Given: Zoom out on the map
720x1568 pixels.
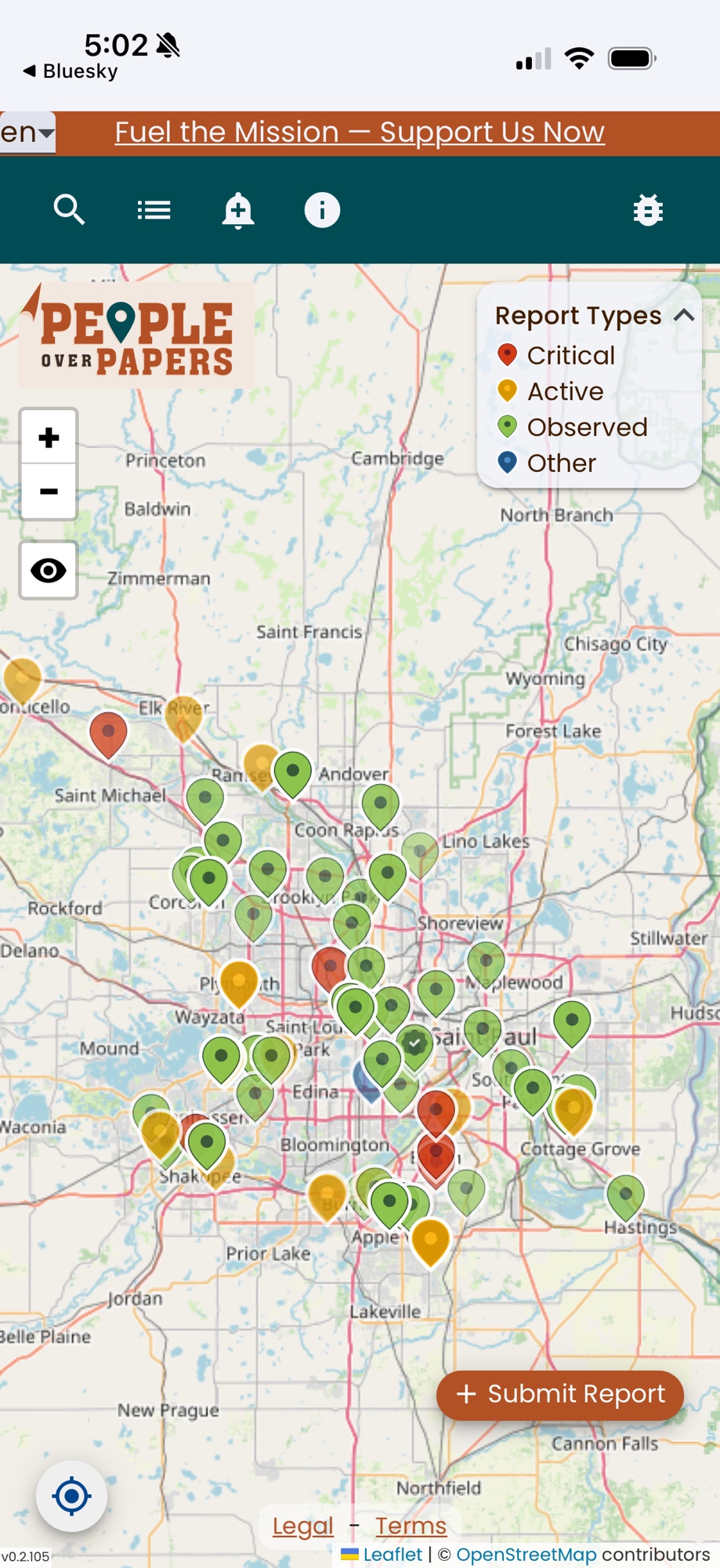Looking at the screenshot, I should click(x=49, y=492).
